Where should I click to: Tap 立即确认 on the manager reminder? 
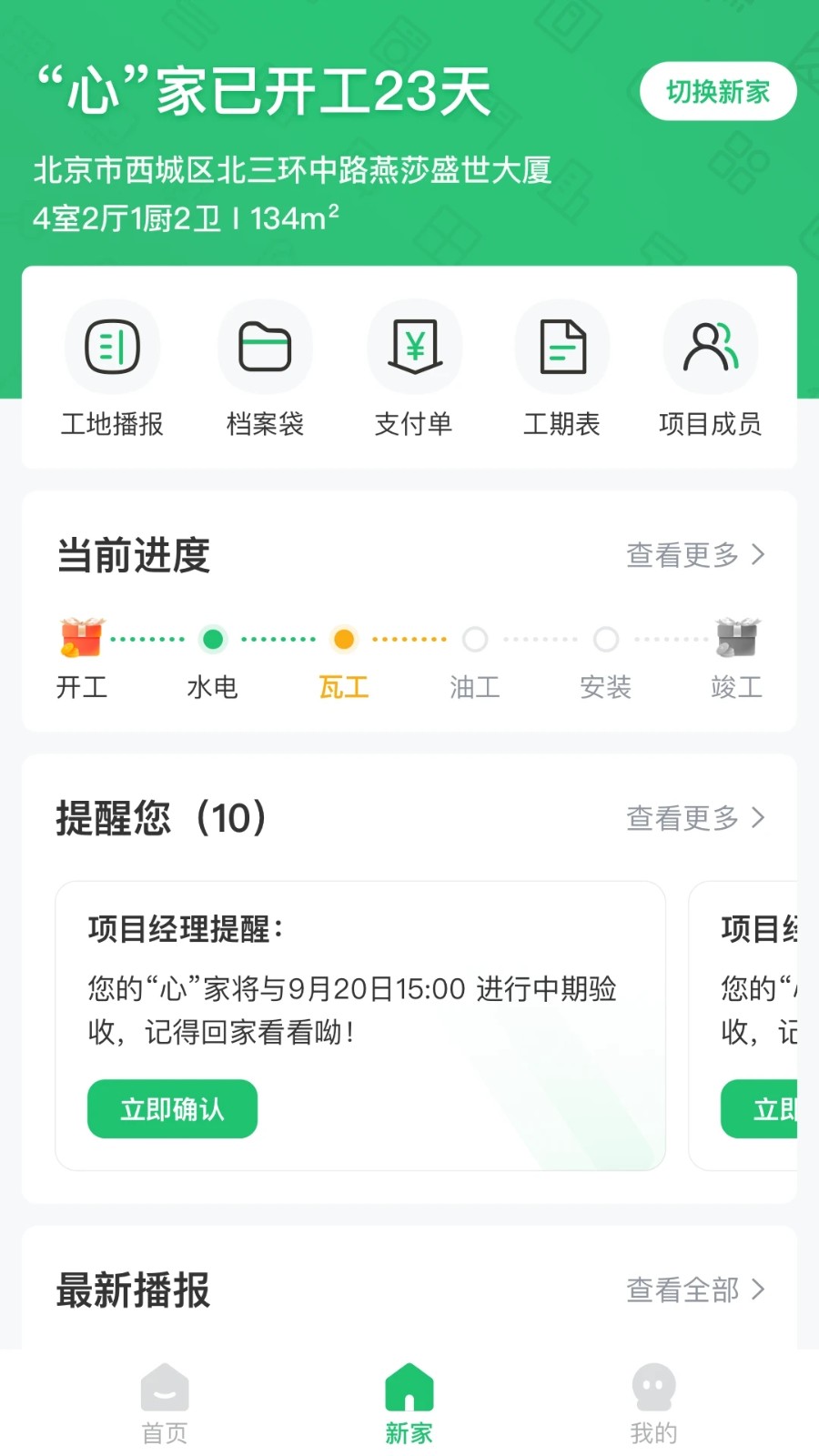172,1109
